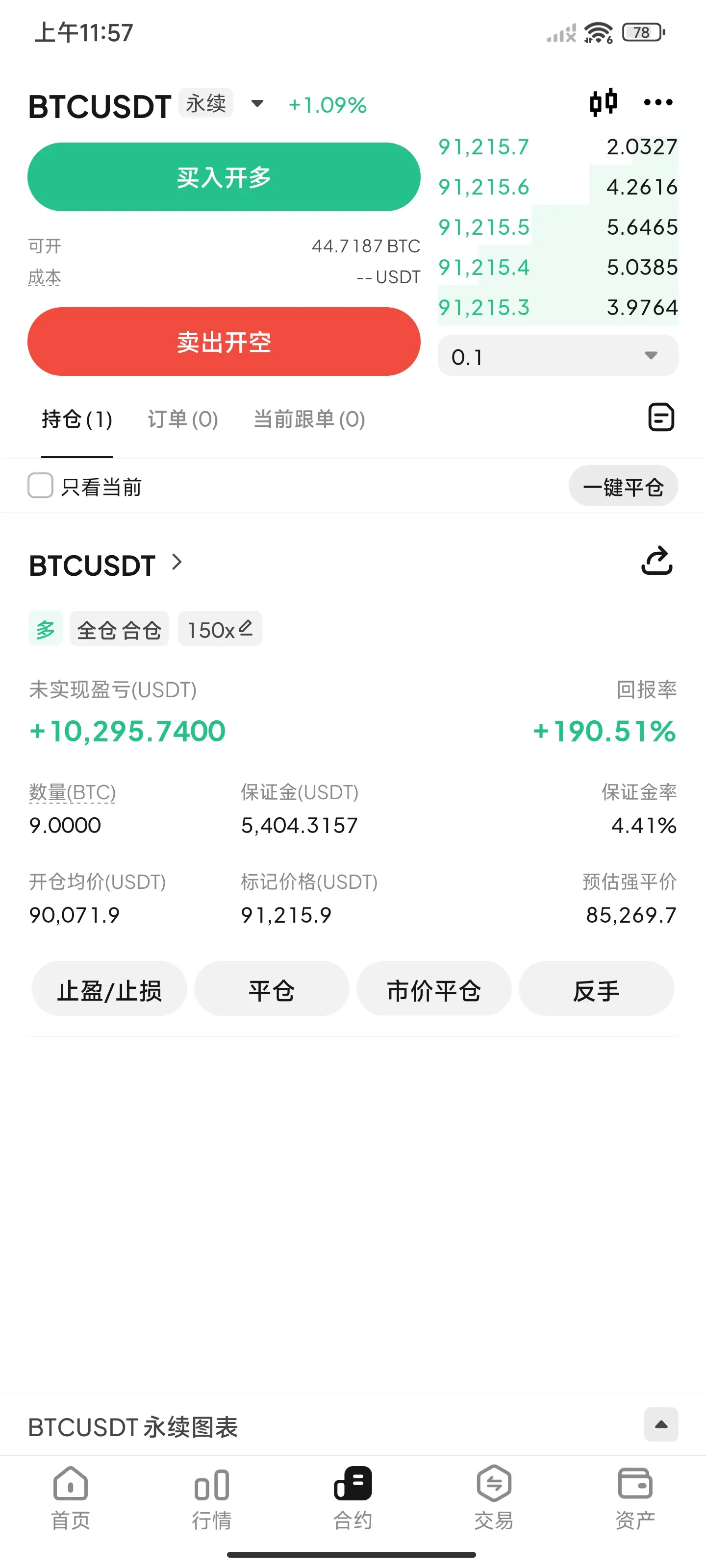Screen dimensions: 706x1568
Task: Tap 反手 to reverse position
Action: pyautogui.click(x=596, y=989)
